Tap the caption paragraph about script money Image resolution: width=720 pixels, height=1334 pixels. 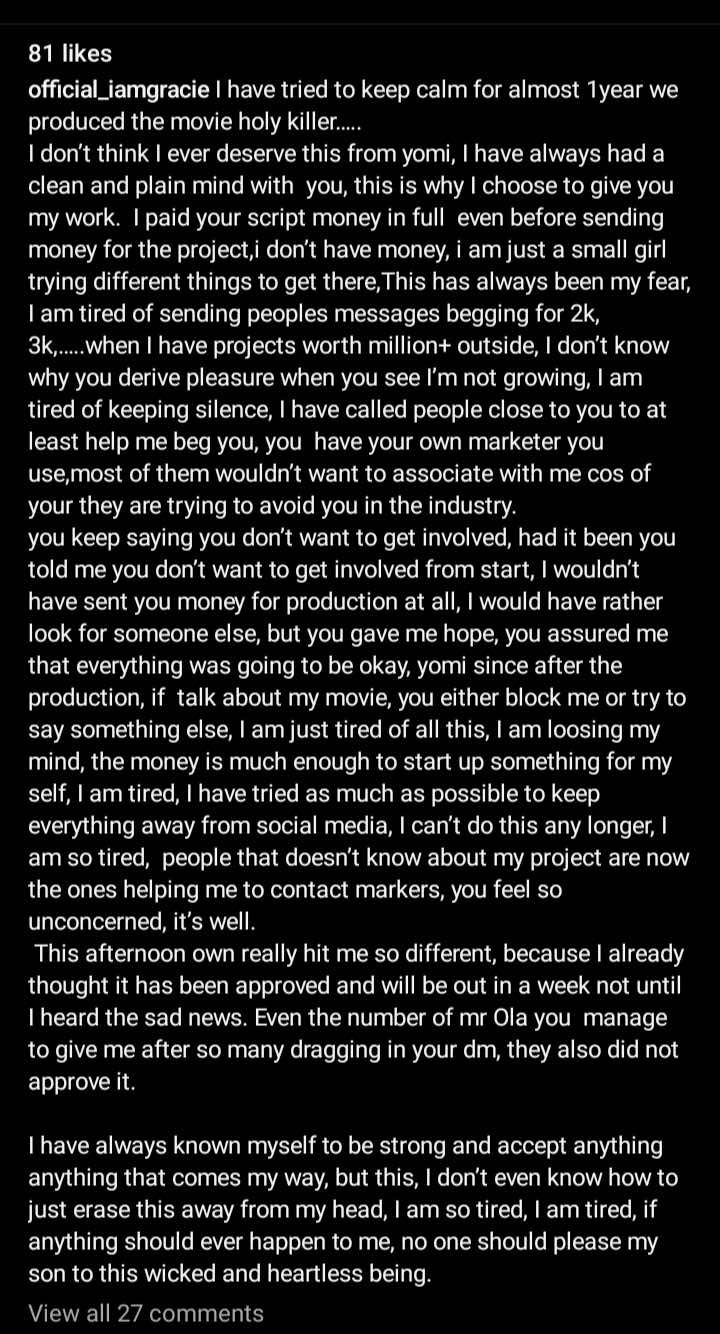click(x=350, y=217)
